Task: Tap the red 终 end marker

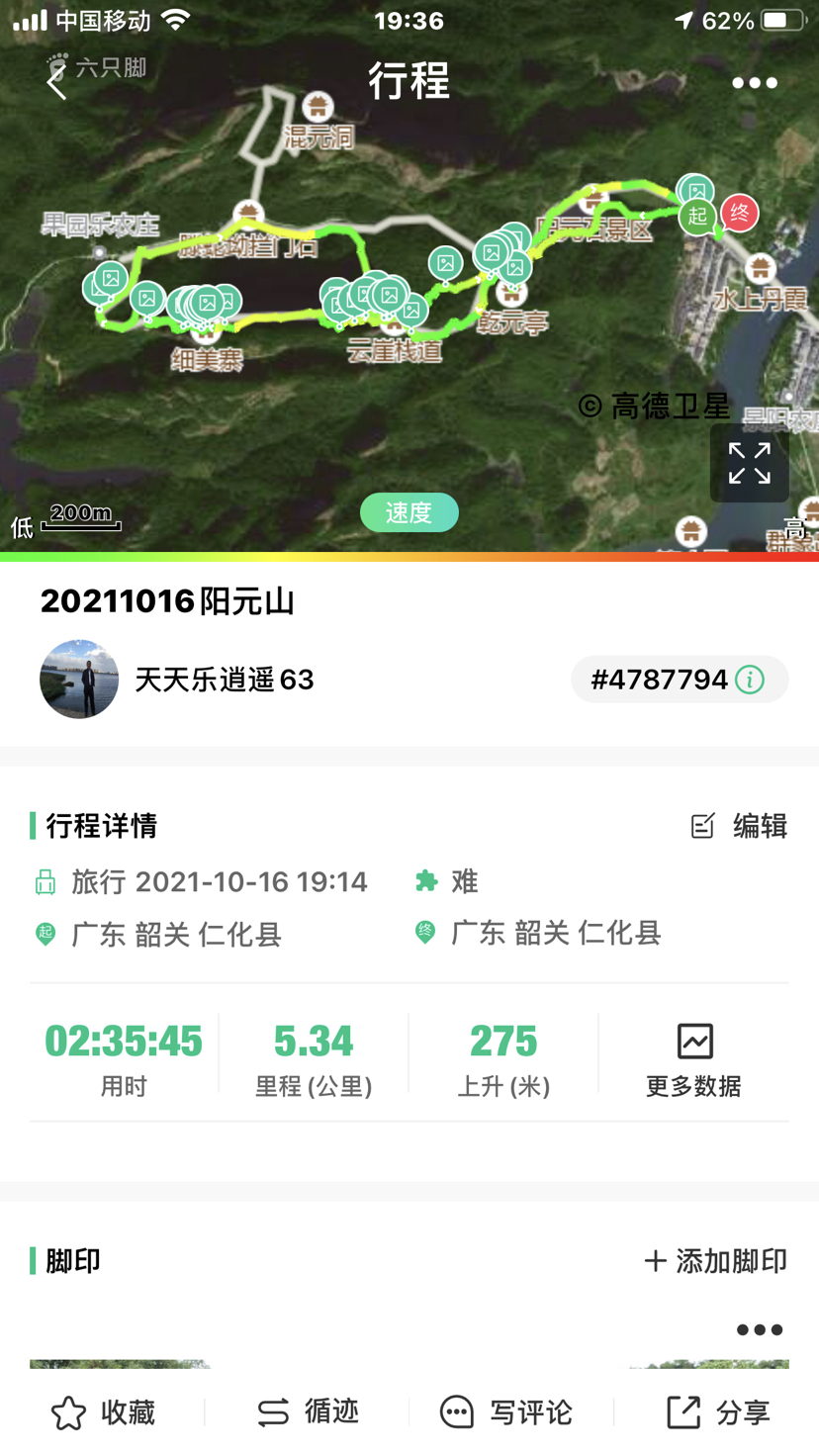Action: pos(738,213)
